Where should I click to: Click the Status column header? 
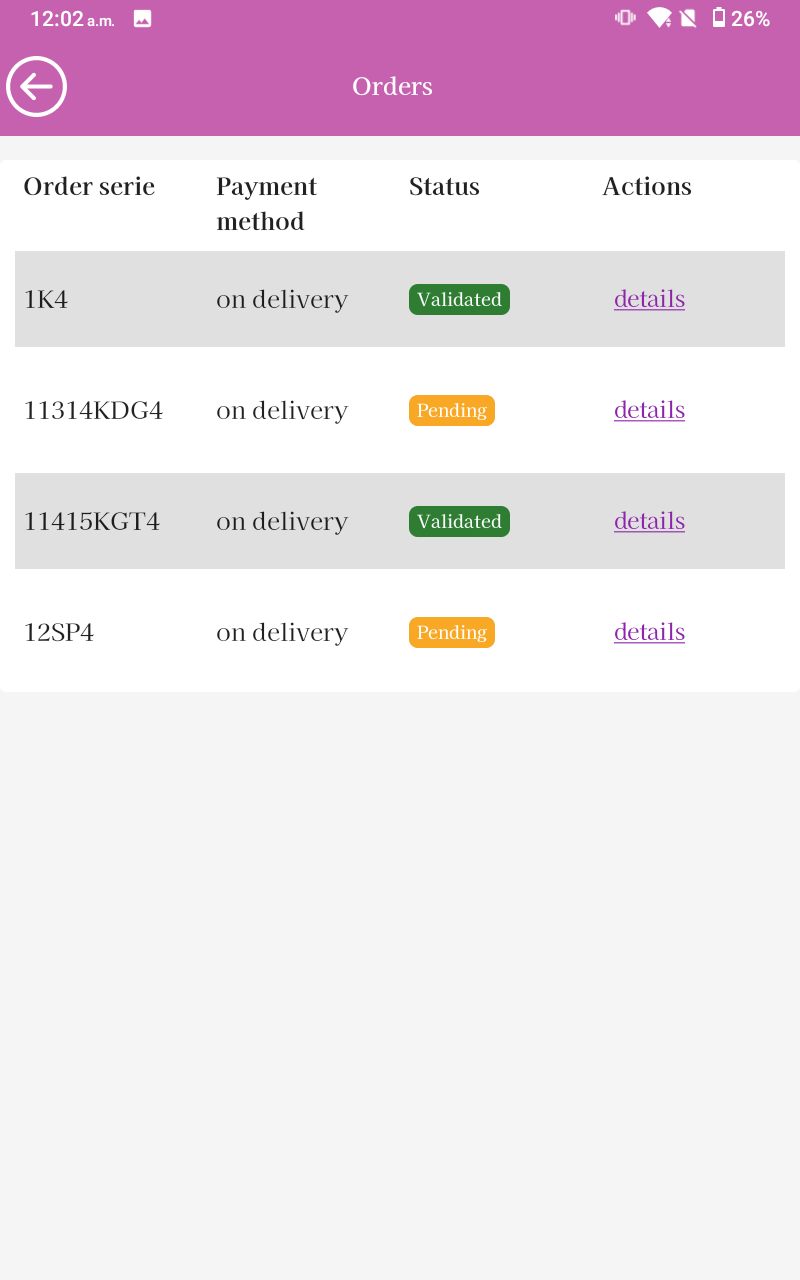point(444,186)
